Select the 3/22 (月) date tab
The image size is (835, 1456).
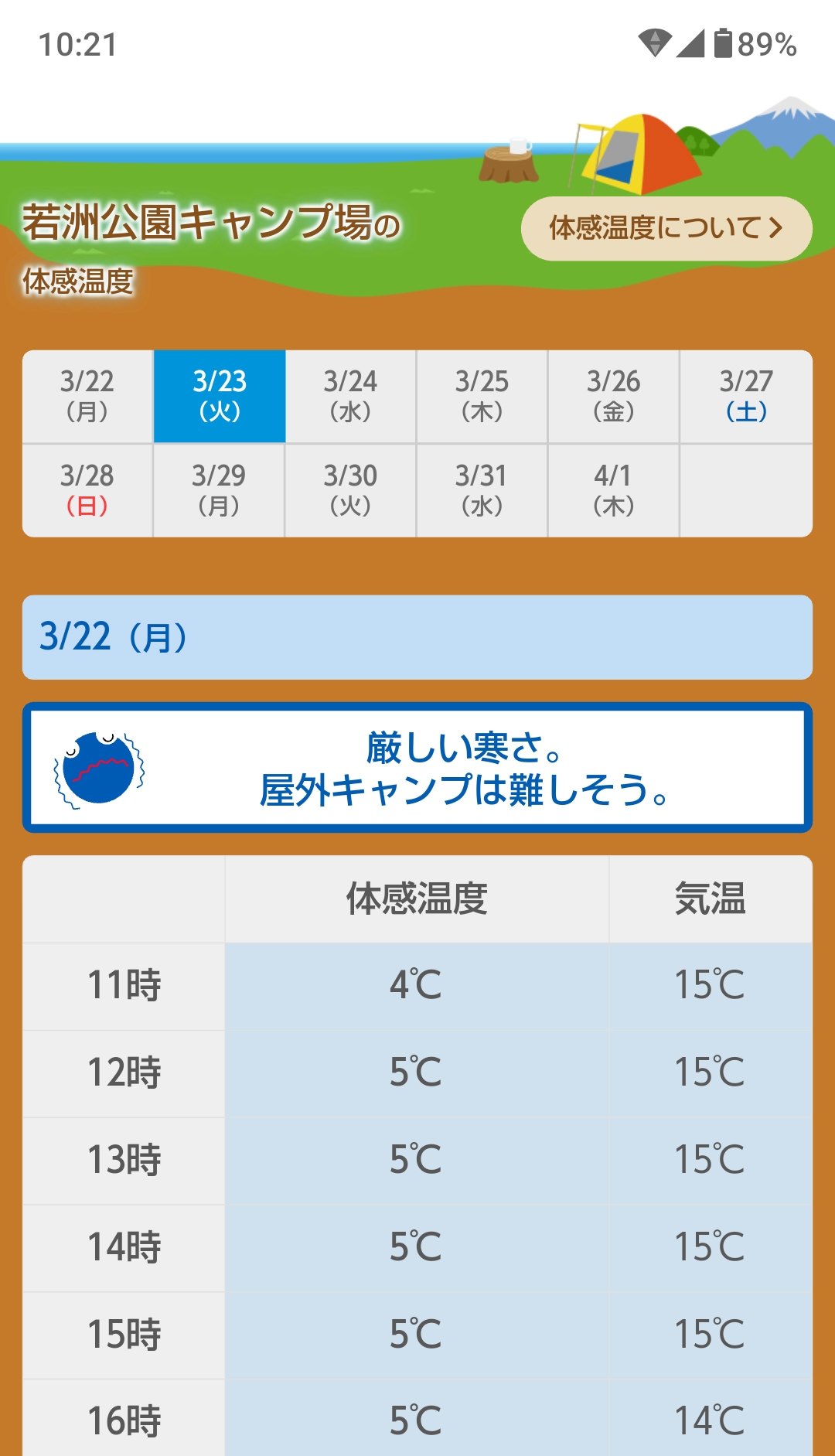(87, 396)
